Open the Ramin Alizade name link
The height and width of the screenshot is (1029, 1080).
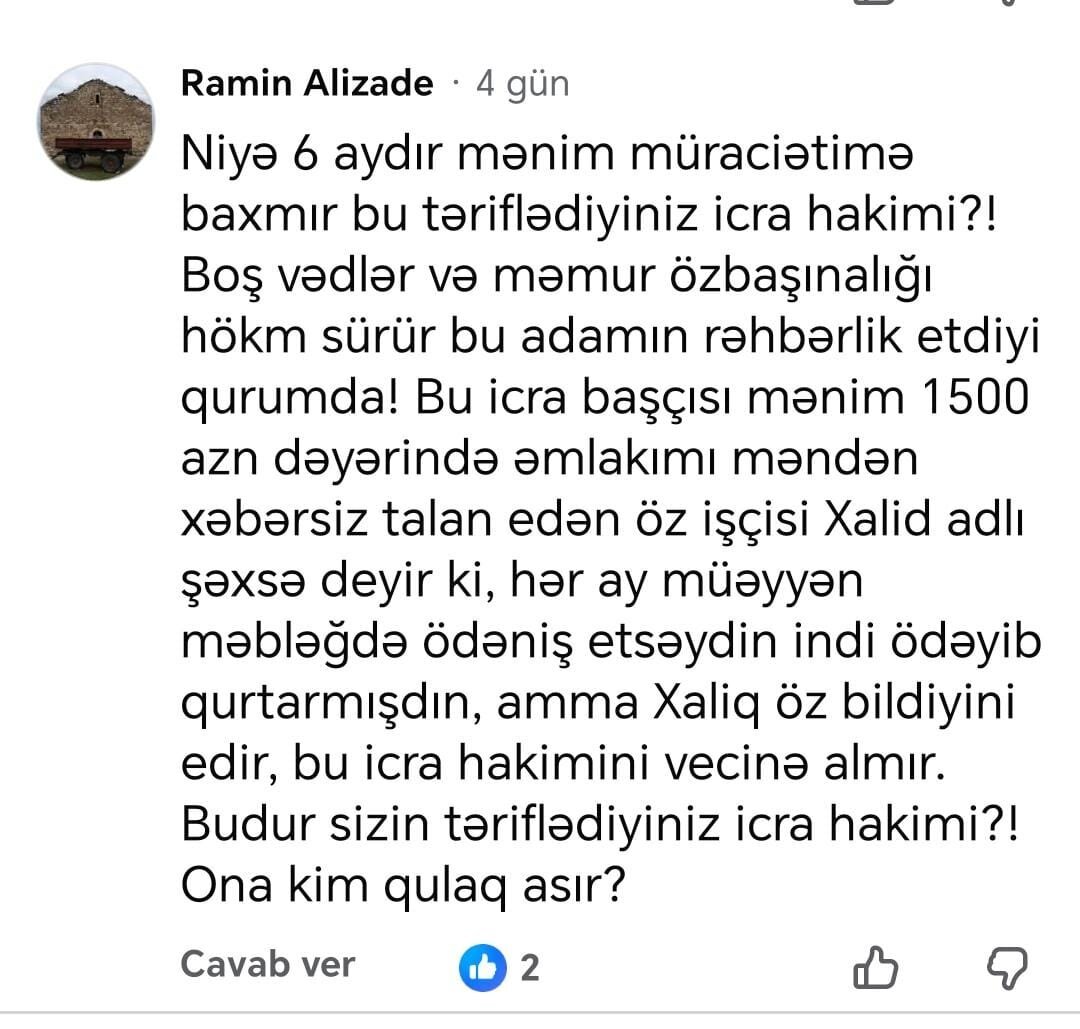coord(307,84)
